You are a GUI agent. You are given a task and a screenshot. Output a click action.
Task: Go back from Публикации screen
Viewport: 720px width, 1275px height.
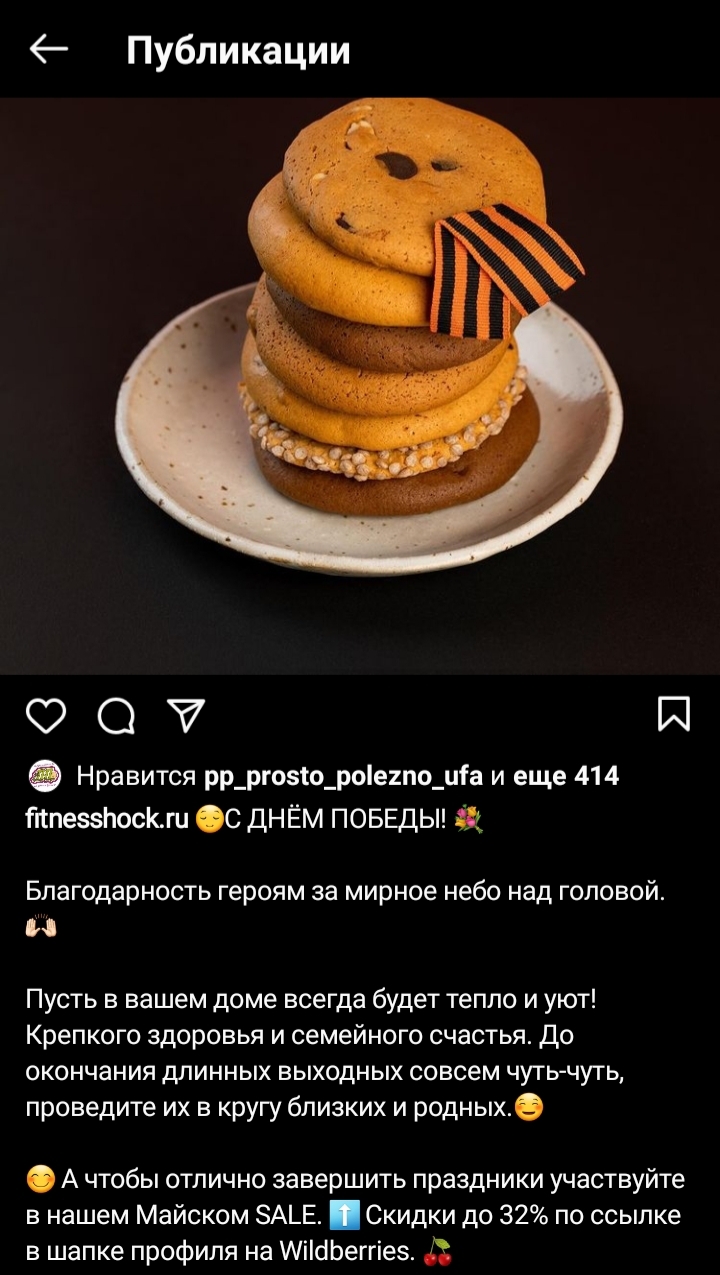pyautogui.click(x=48, y=49)
